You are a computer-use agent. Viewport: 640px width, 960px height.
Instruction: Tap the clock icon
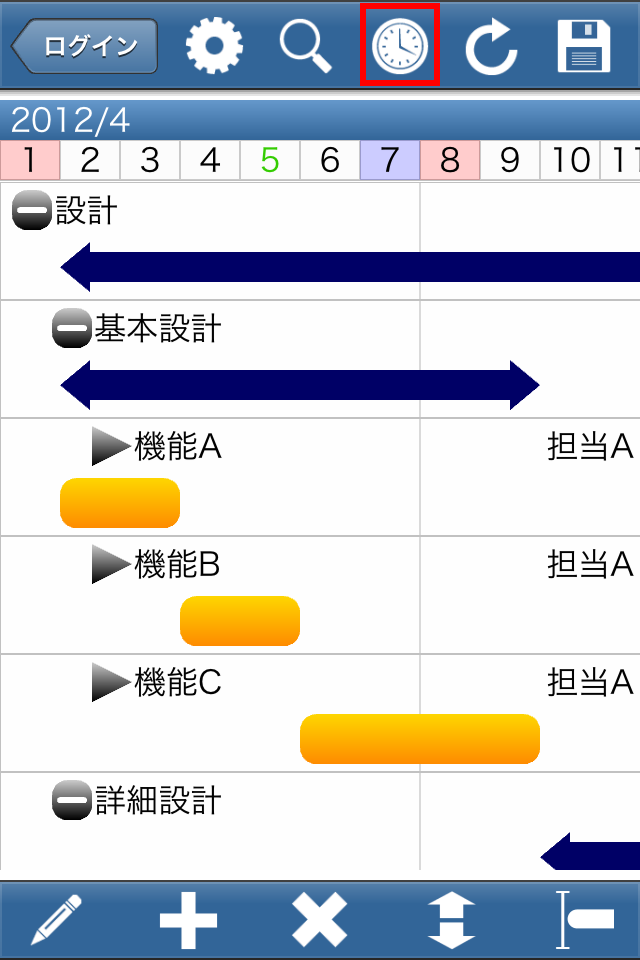pyautogui.click(x=399, y=46)
